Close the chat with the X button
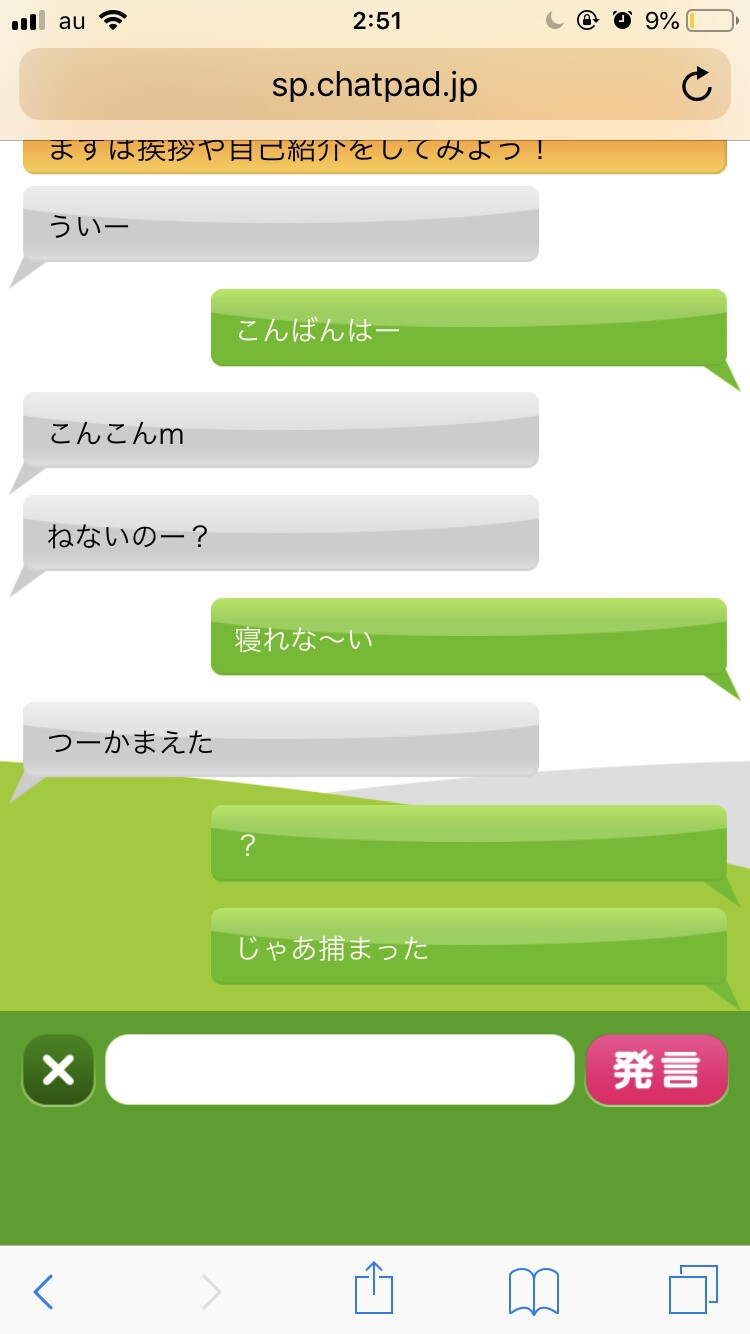Viewport: 750px width, 1334px height. [x=58, y=1070]
